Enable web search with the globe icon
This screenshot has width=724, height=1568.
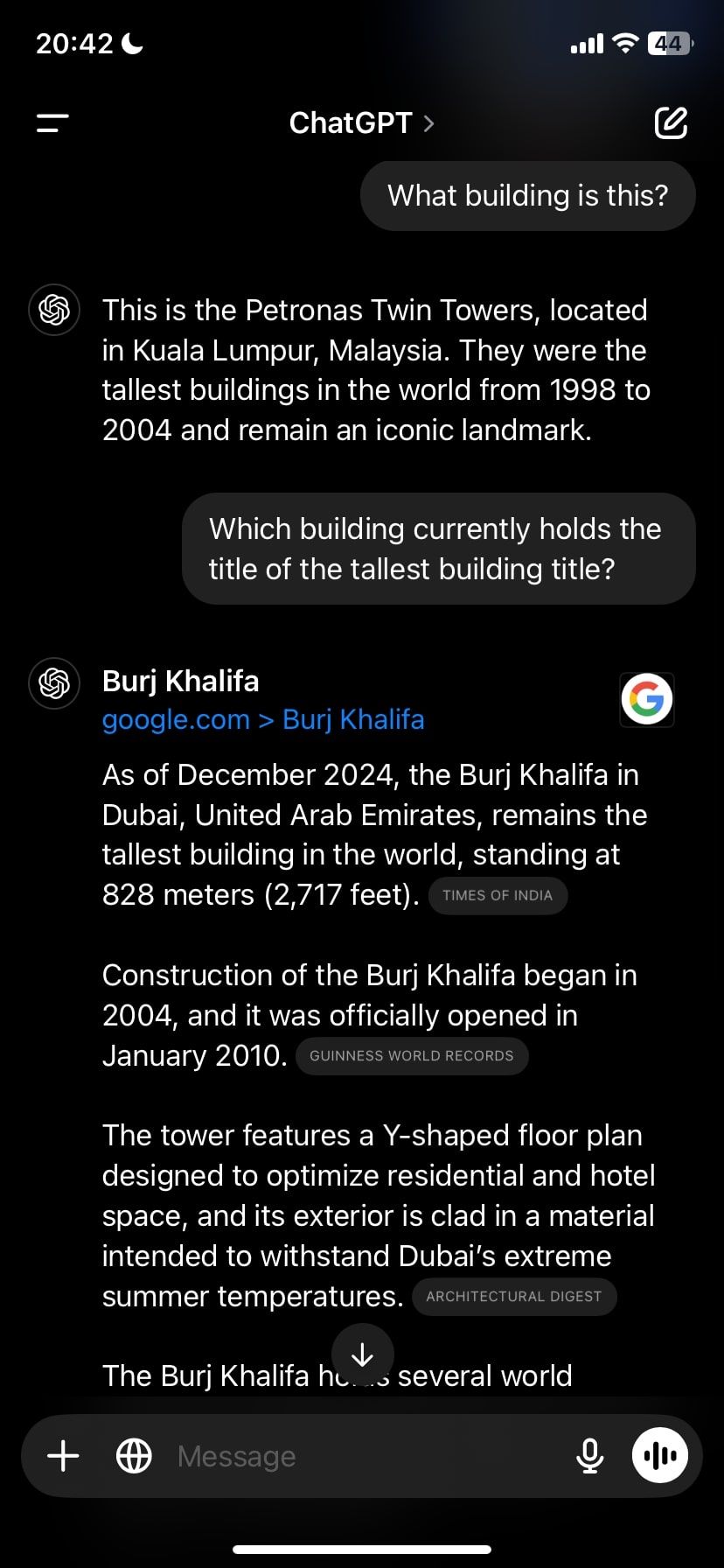(x=134, y=1456)
